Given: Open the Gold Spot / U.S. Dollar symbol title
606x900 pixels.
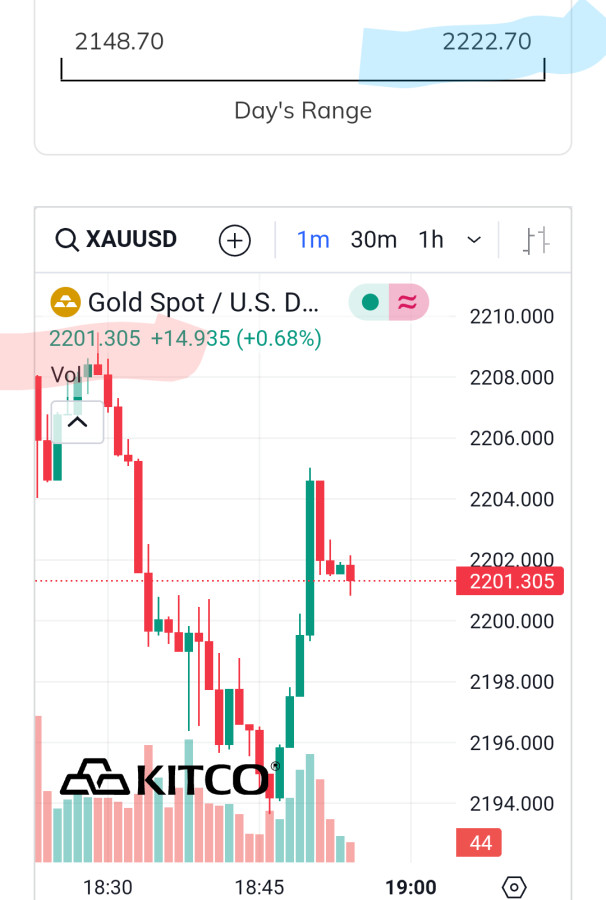Looking at the screenshot, I should point(203,302).
